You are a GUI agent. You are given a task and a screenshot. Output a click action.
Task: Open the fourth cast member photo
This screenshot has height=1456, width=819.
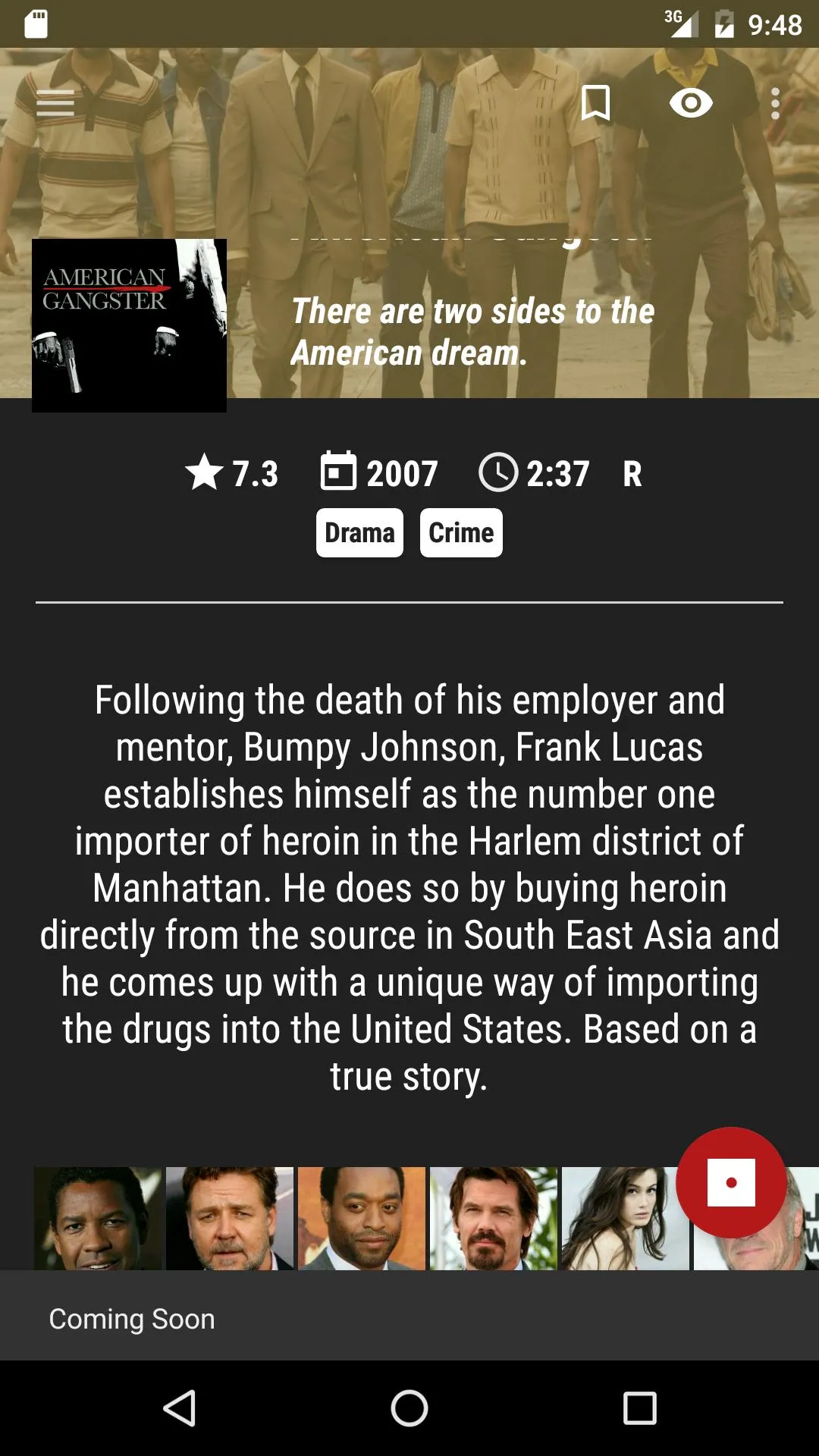click(x=494, y=1218)
